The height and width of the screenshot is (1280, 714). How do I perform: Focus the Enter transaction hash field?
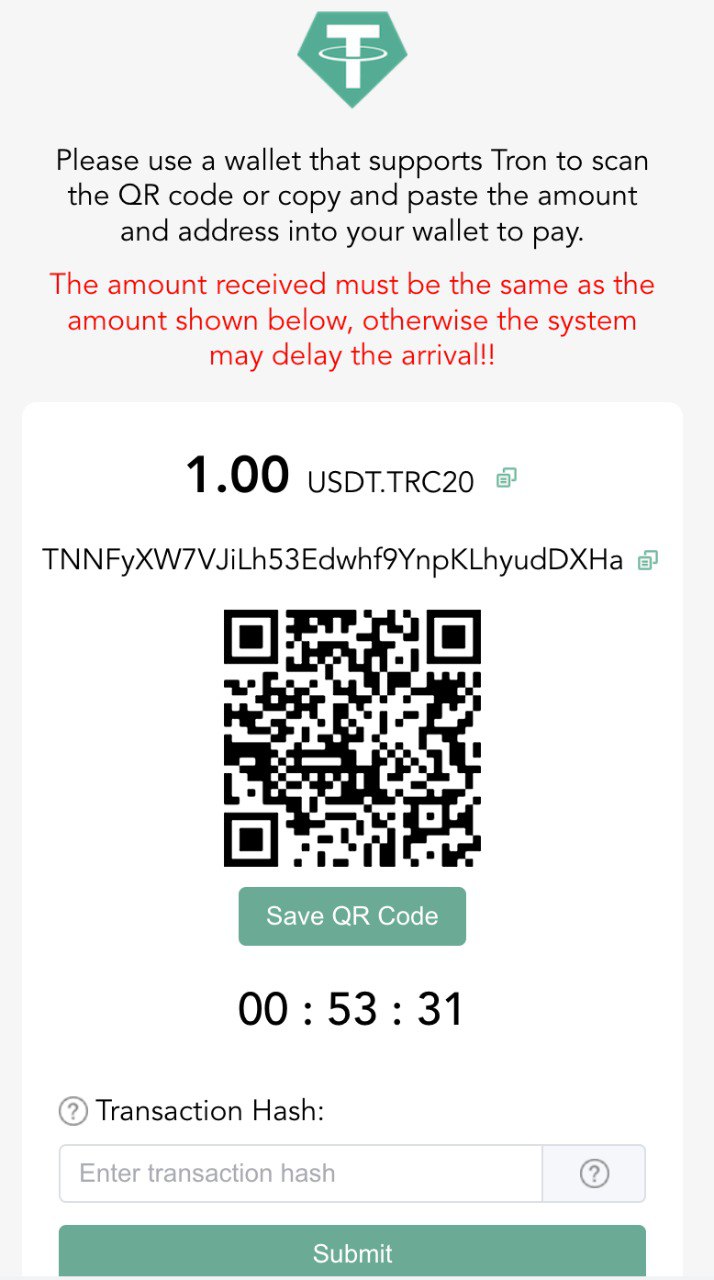pos(300,1173)
